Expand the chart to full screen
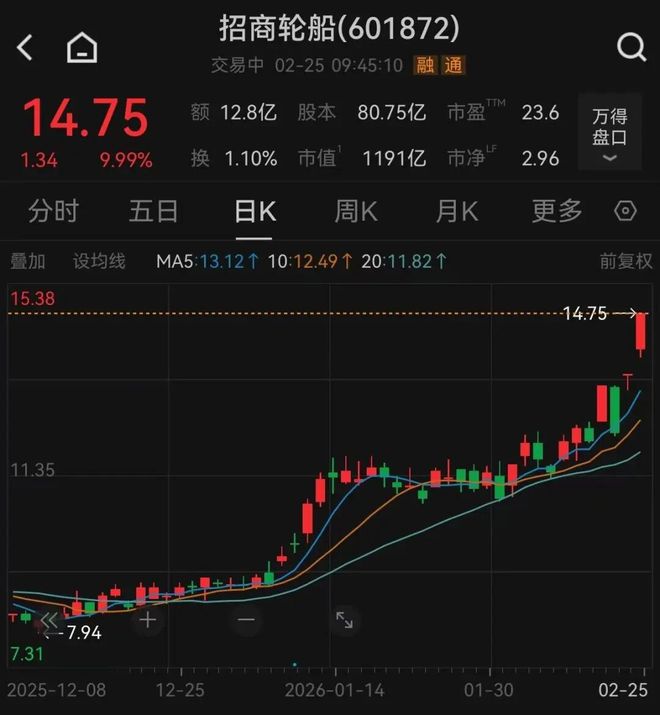 (x=344, y=620)
